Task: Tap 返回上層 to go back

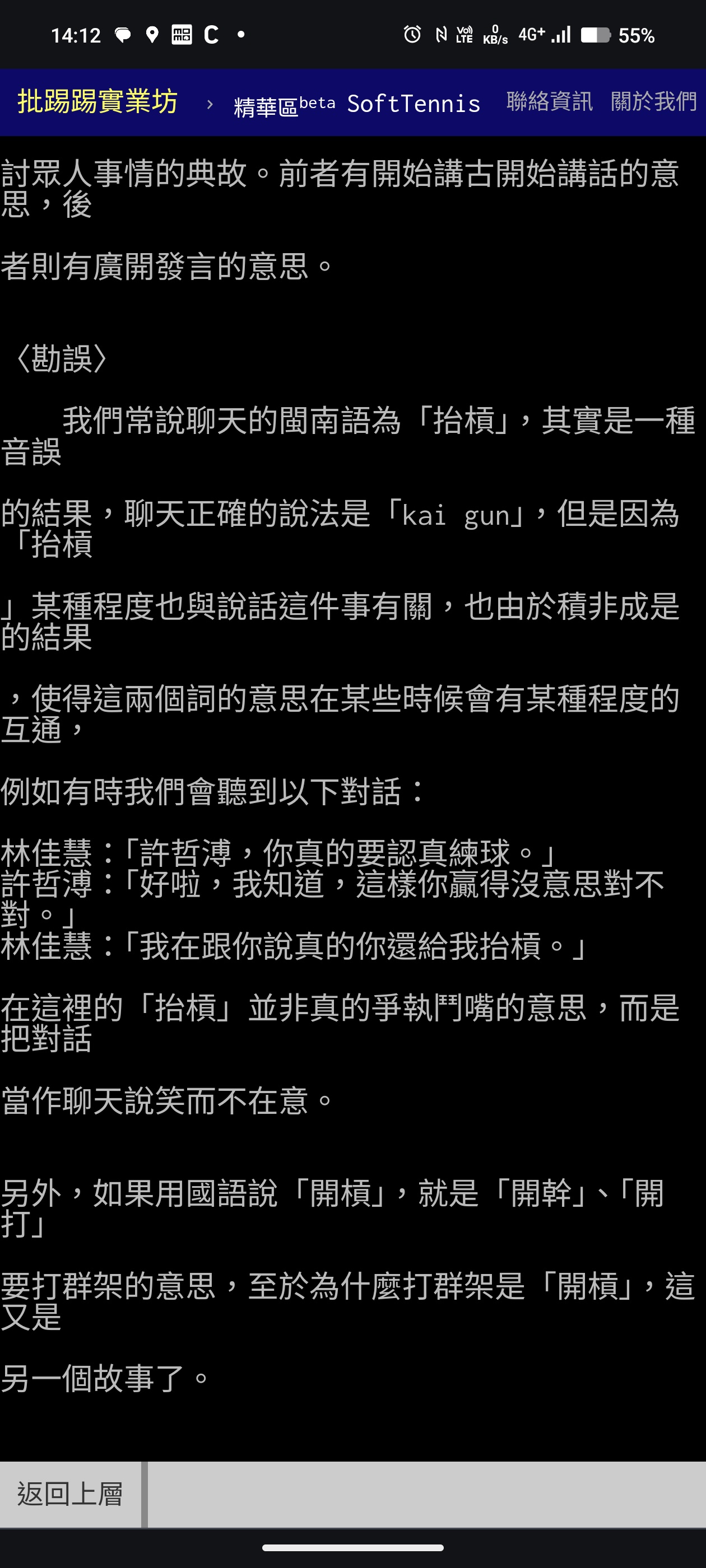Action: pyautogui.click(x=70, y=1494)
